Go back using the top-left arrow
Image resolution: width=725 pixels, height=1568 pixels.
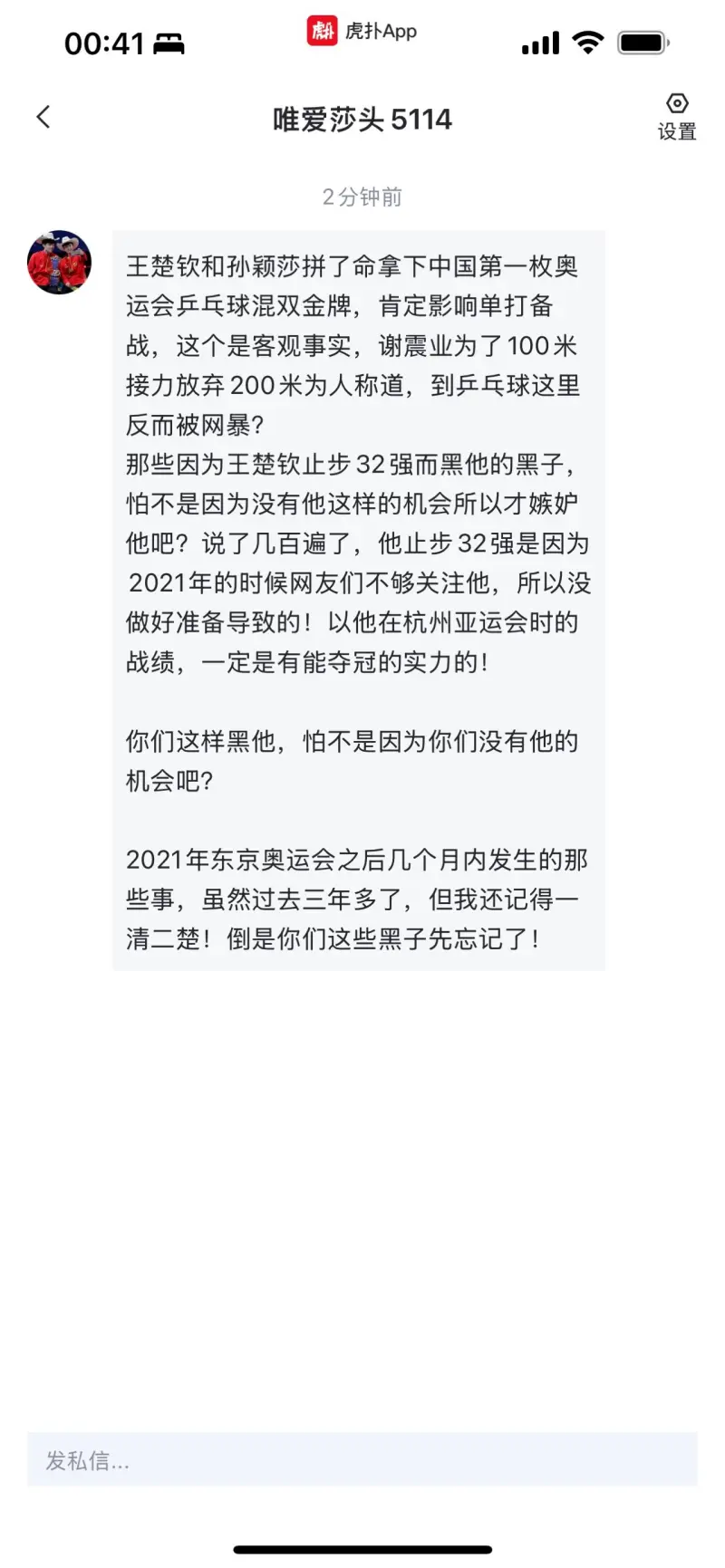point(43,117)
